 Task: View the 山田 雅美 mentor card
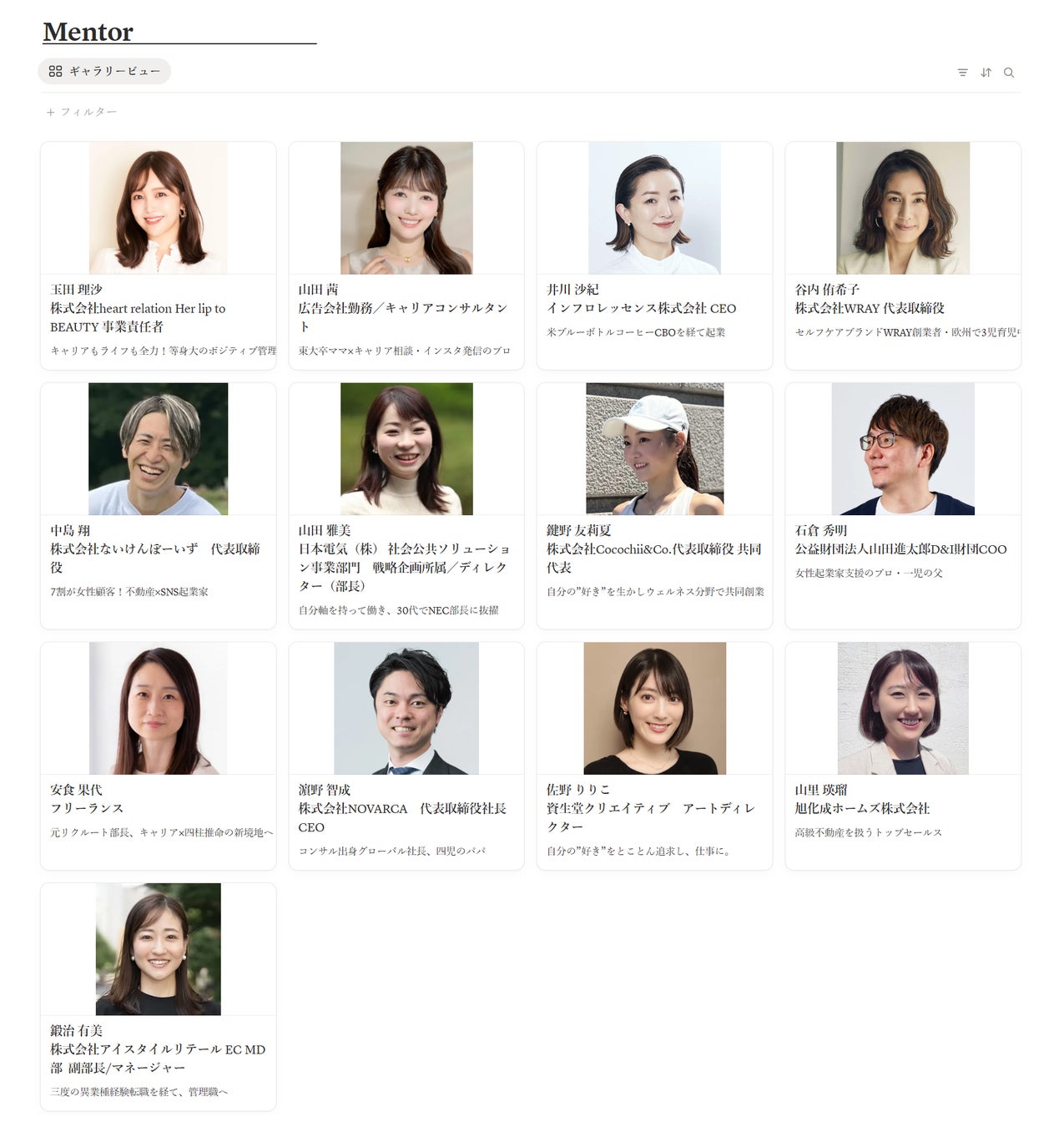pyautogui.click(x=406, y=506)
